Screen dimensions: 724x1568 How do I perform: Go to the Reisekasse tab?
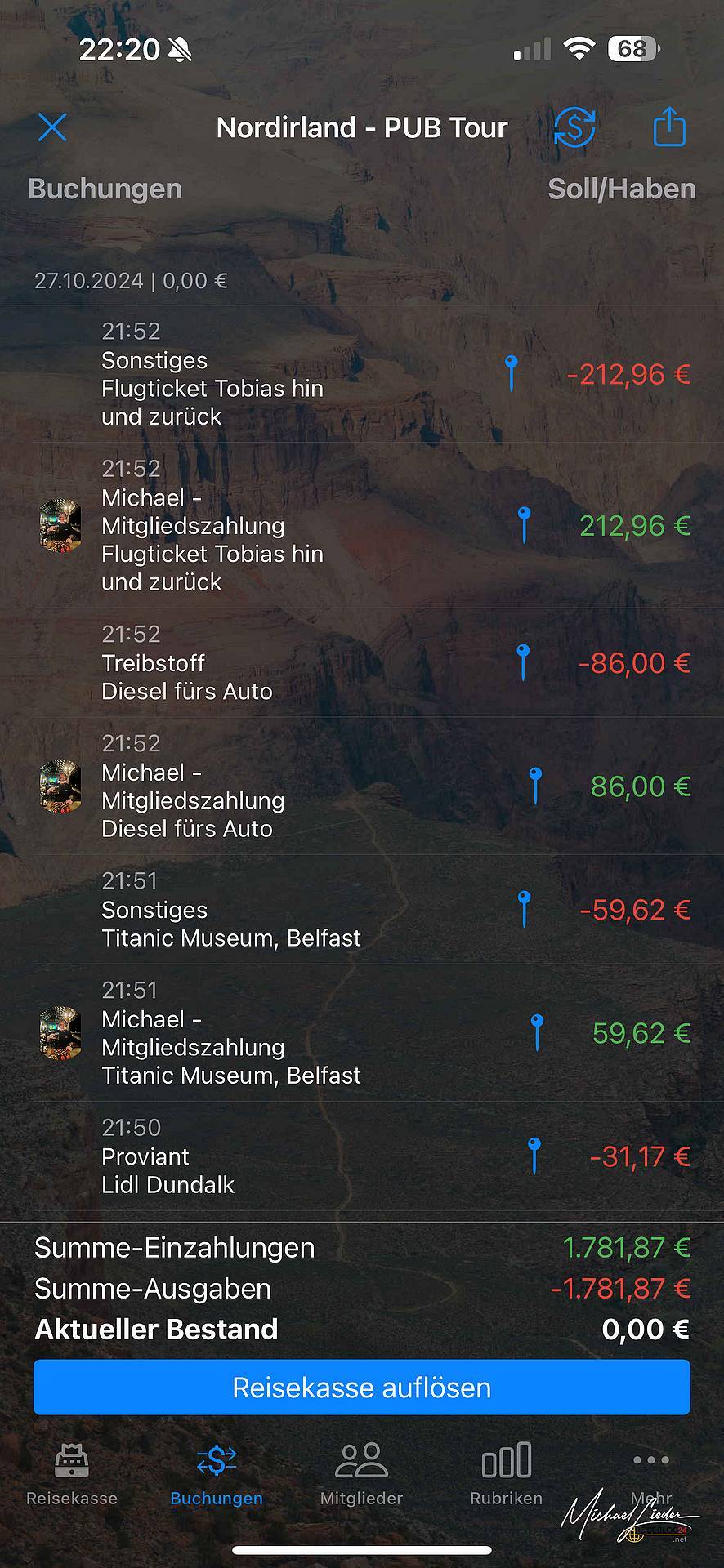pos(72,1475)
